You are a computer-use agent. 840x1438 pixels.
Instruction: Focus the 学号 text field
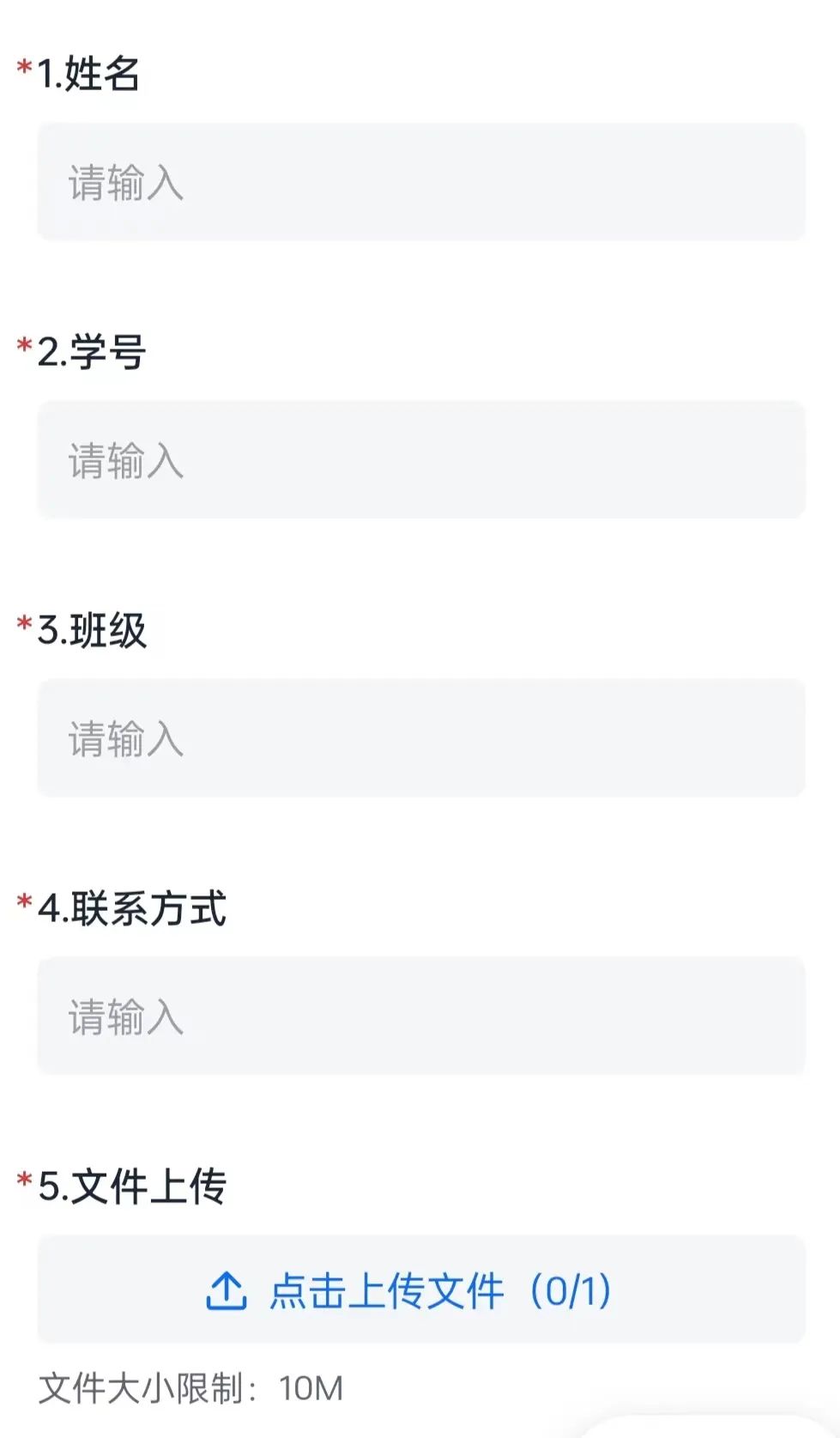[420, 460]
